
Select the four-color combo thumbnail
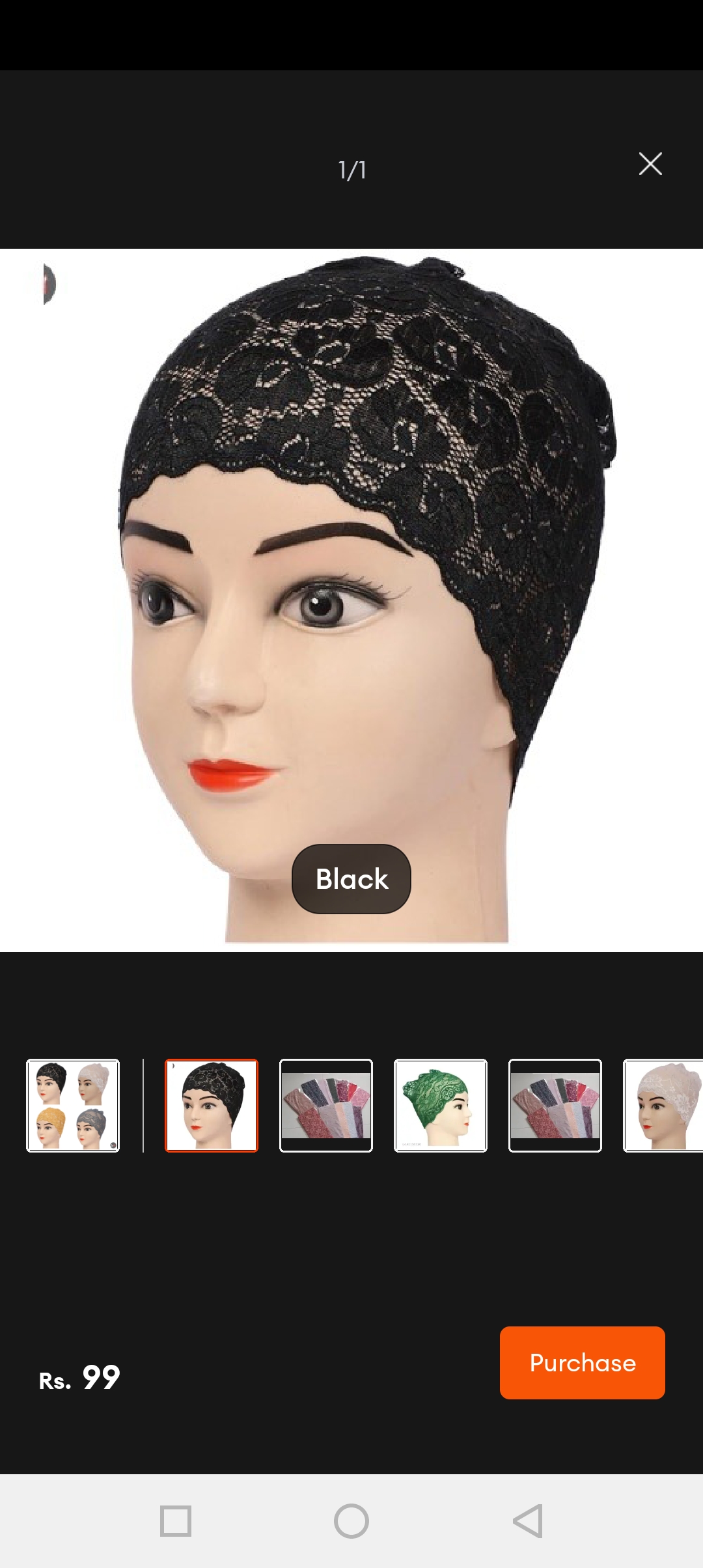point(73,1106)
